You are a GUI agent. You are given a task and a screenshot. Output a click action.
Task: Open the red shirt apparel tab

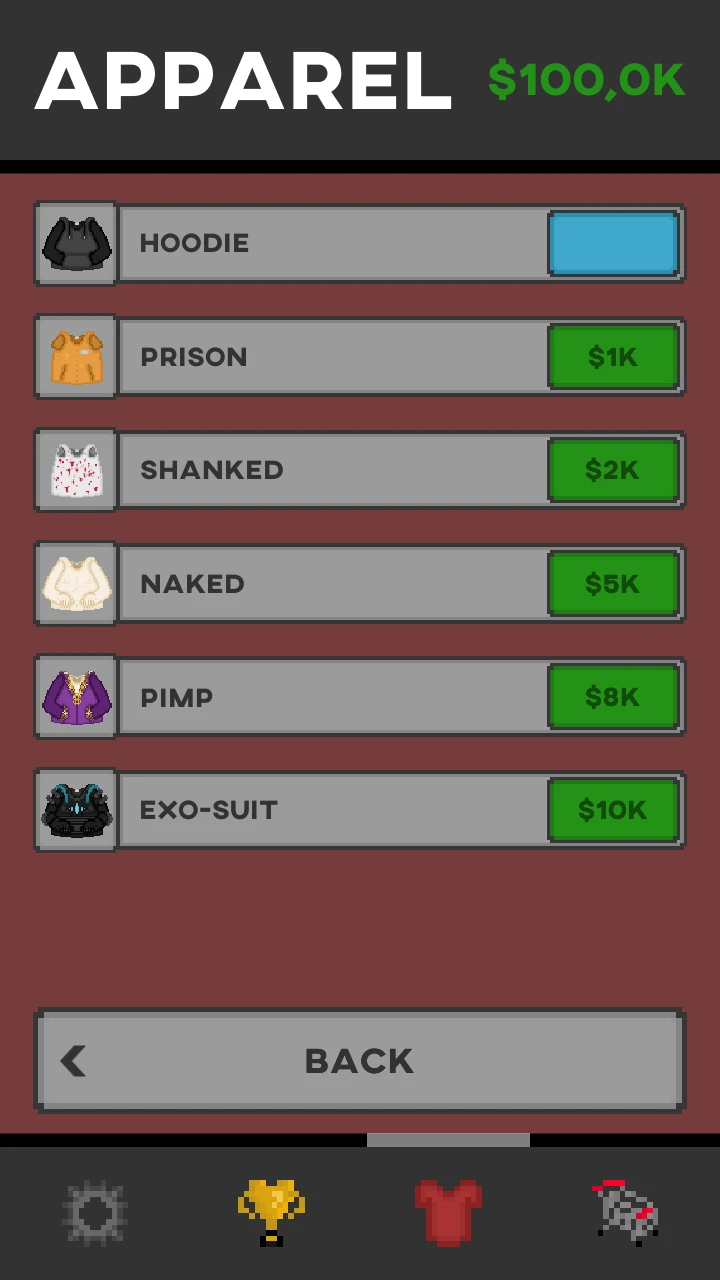(x=448, y=1213)
